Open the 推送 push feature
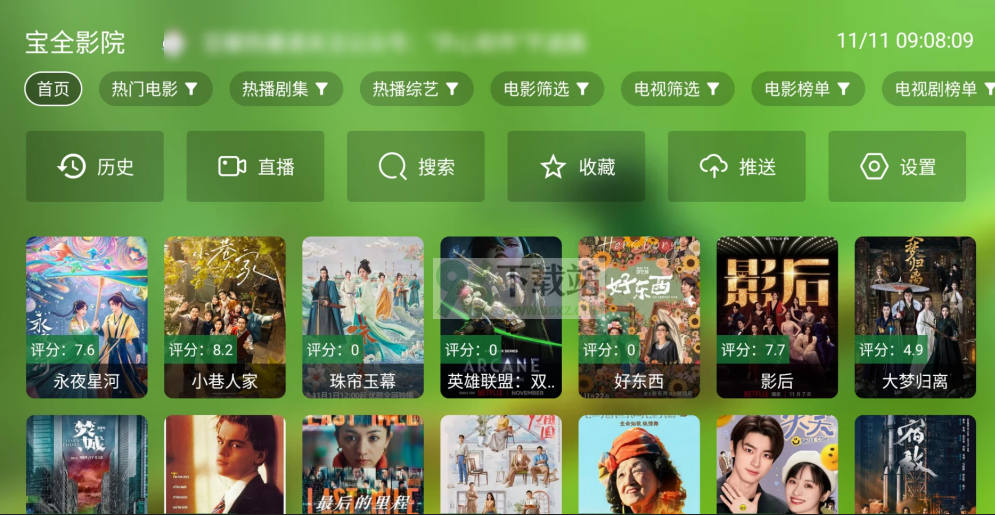Image resolution: width=995 pixels, height=515 pixels. [x=737, y=167]
